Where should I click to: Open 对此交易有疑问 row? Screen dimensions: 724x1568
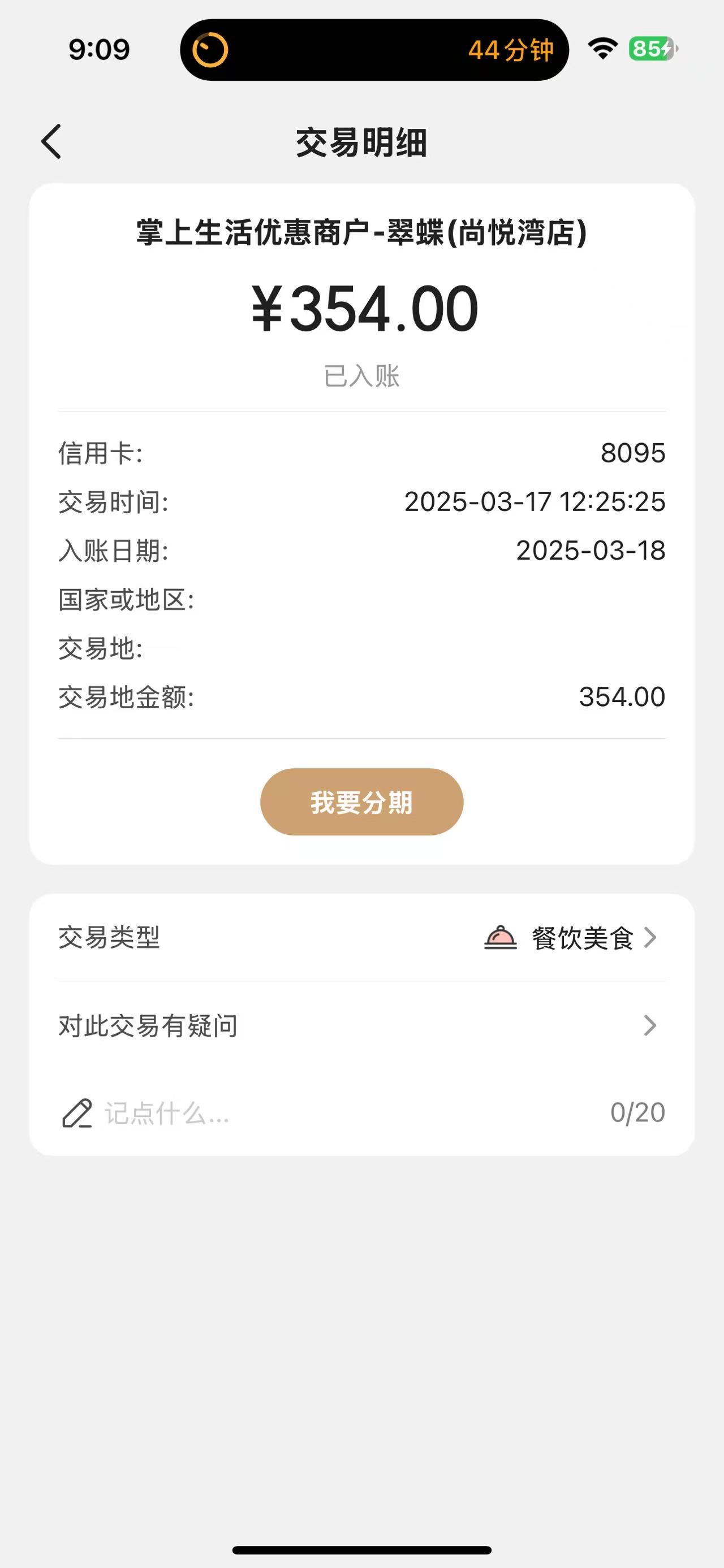coord(361,1026)
